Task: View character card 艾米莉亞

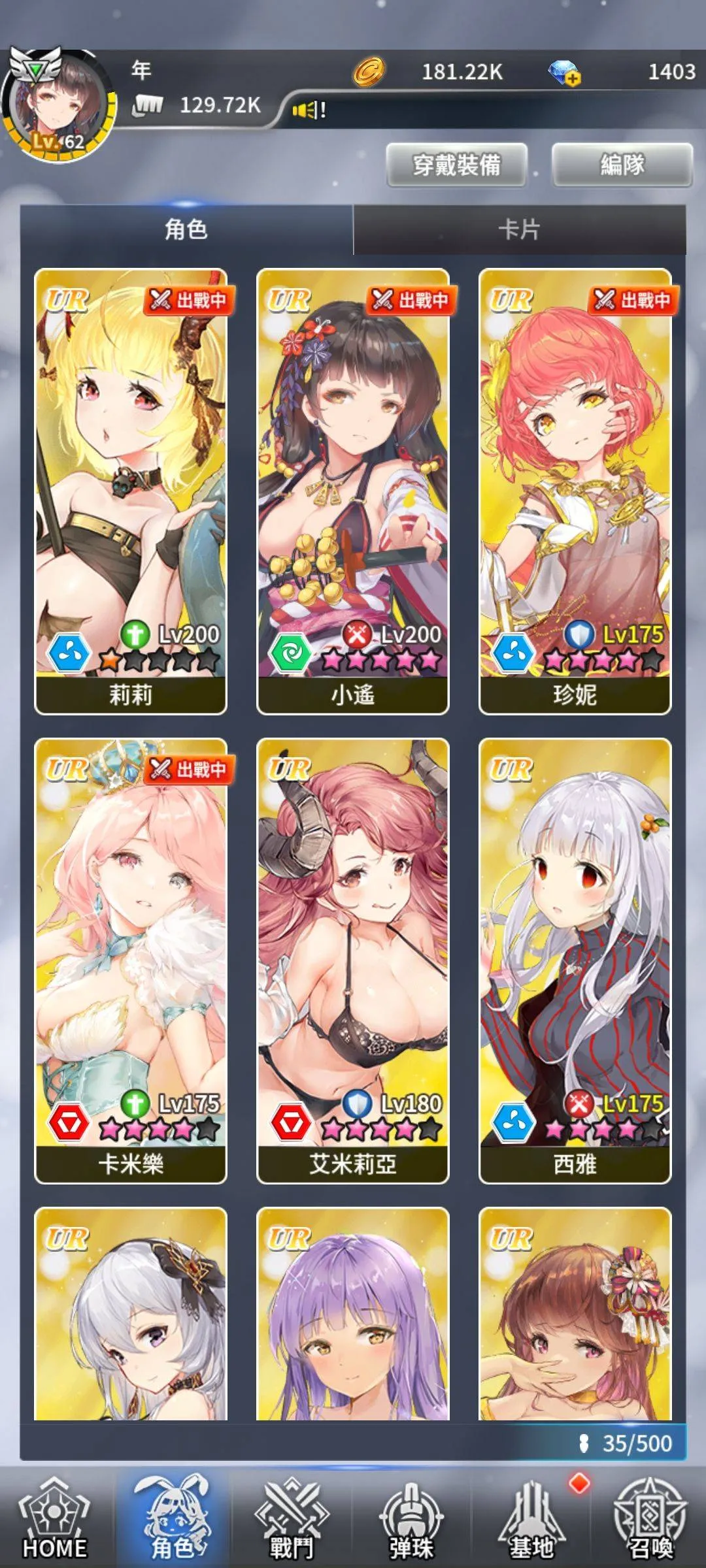Action: click(353, 960)
